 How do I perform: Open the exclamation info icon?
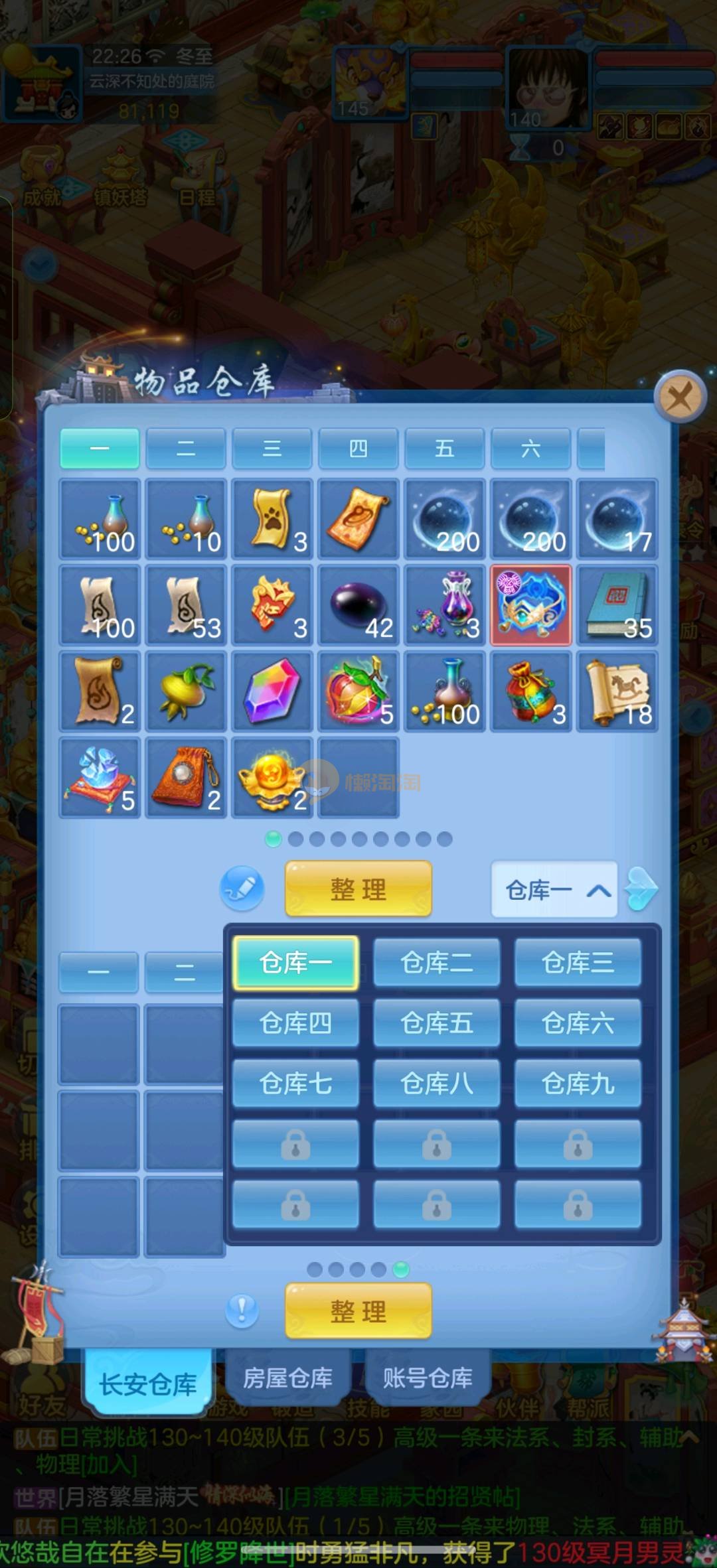coord(242,1311)
